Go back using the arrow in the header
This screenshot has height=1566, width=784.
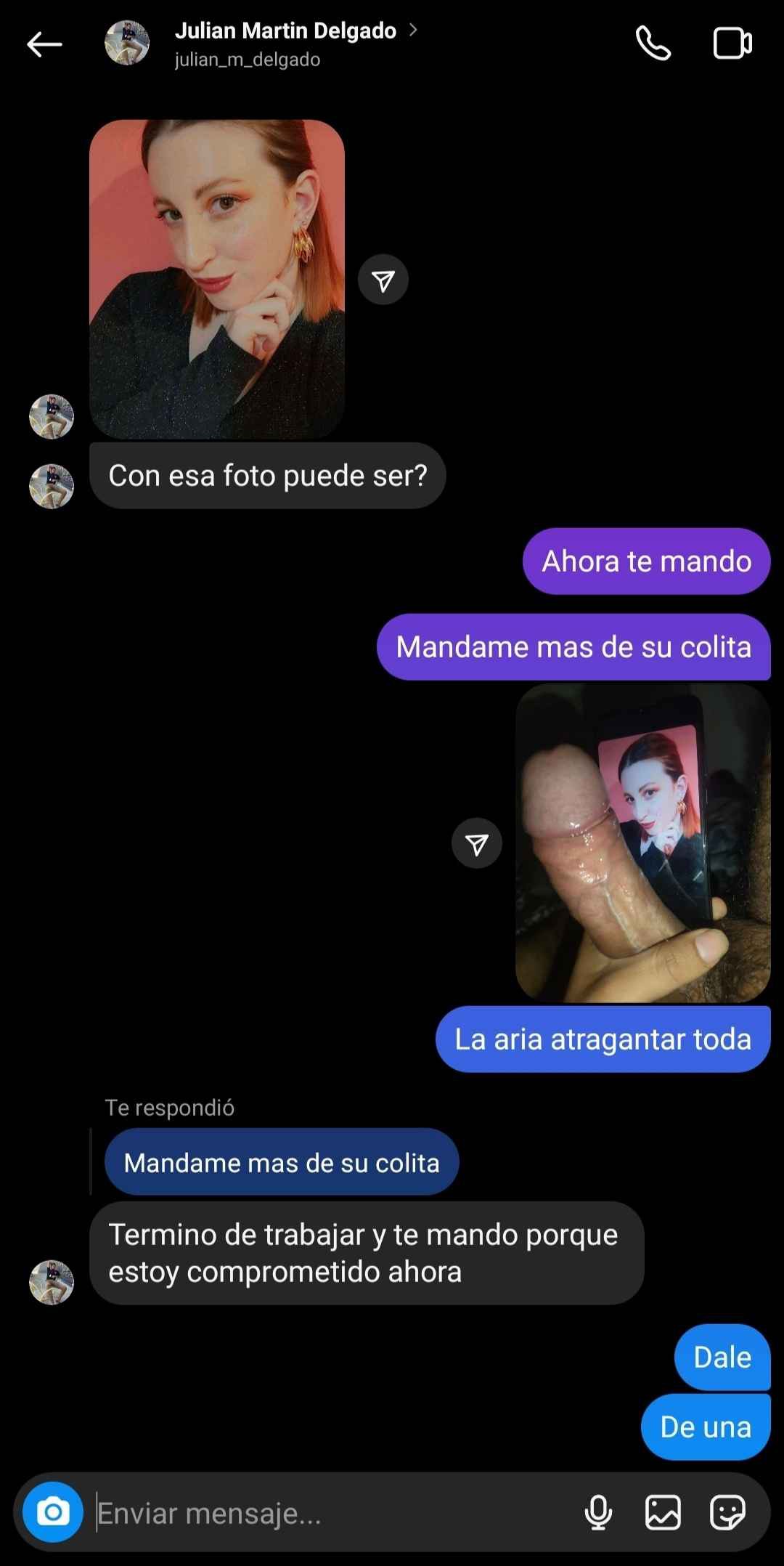(44, 44)
